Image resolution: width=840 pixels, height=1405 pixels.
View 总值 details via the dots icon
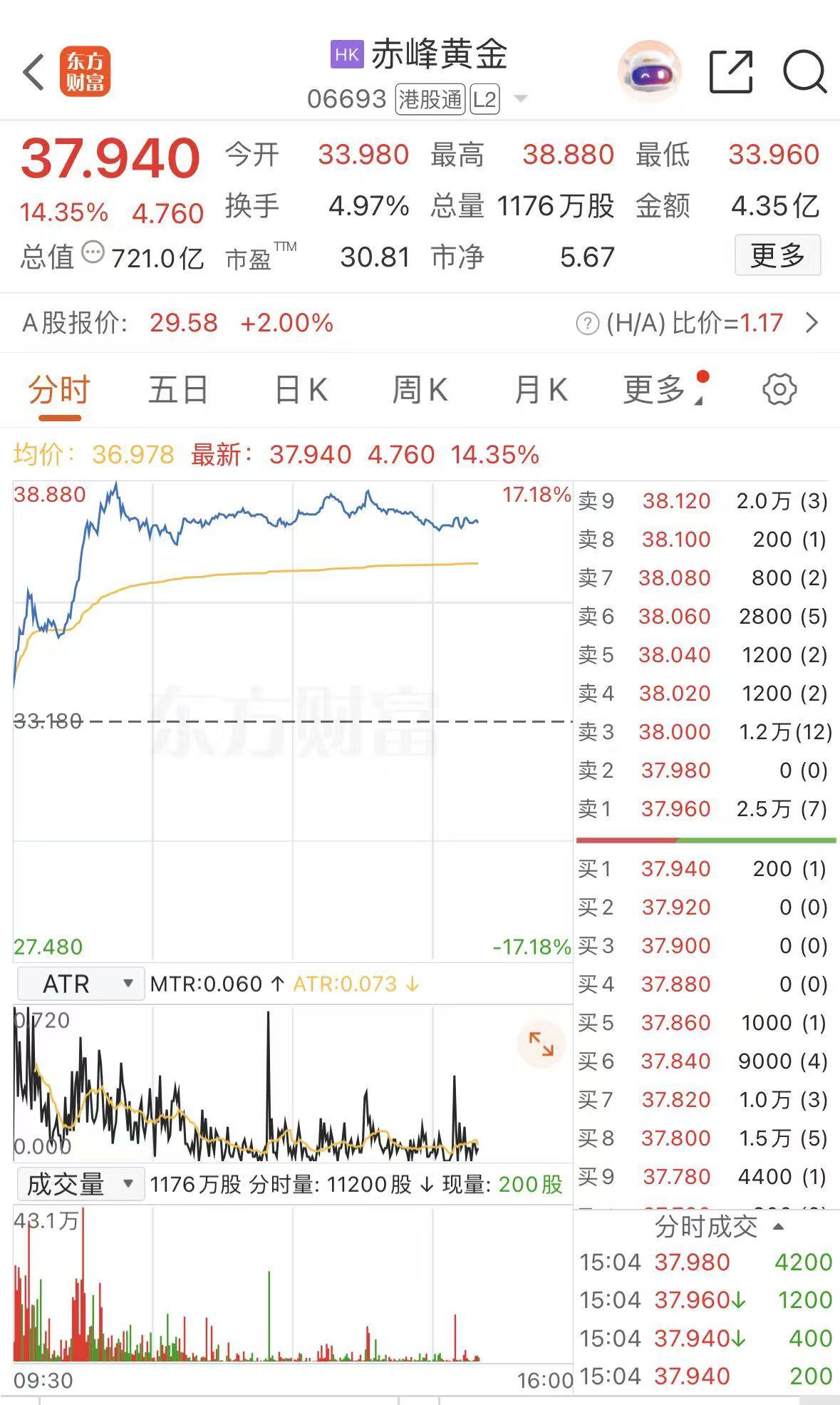point(93,252)
